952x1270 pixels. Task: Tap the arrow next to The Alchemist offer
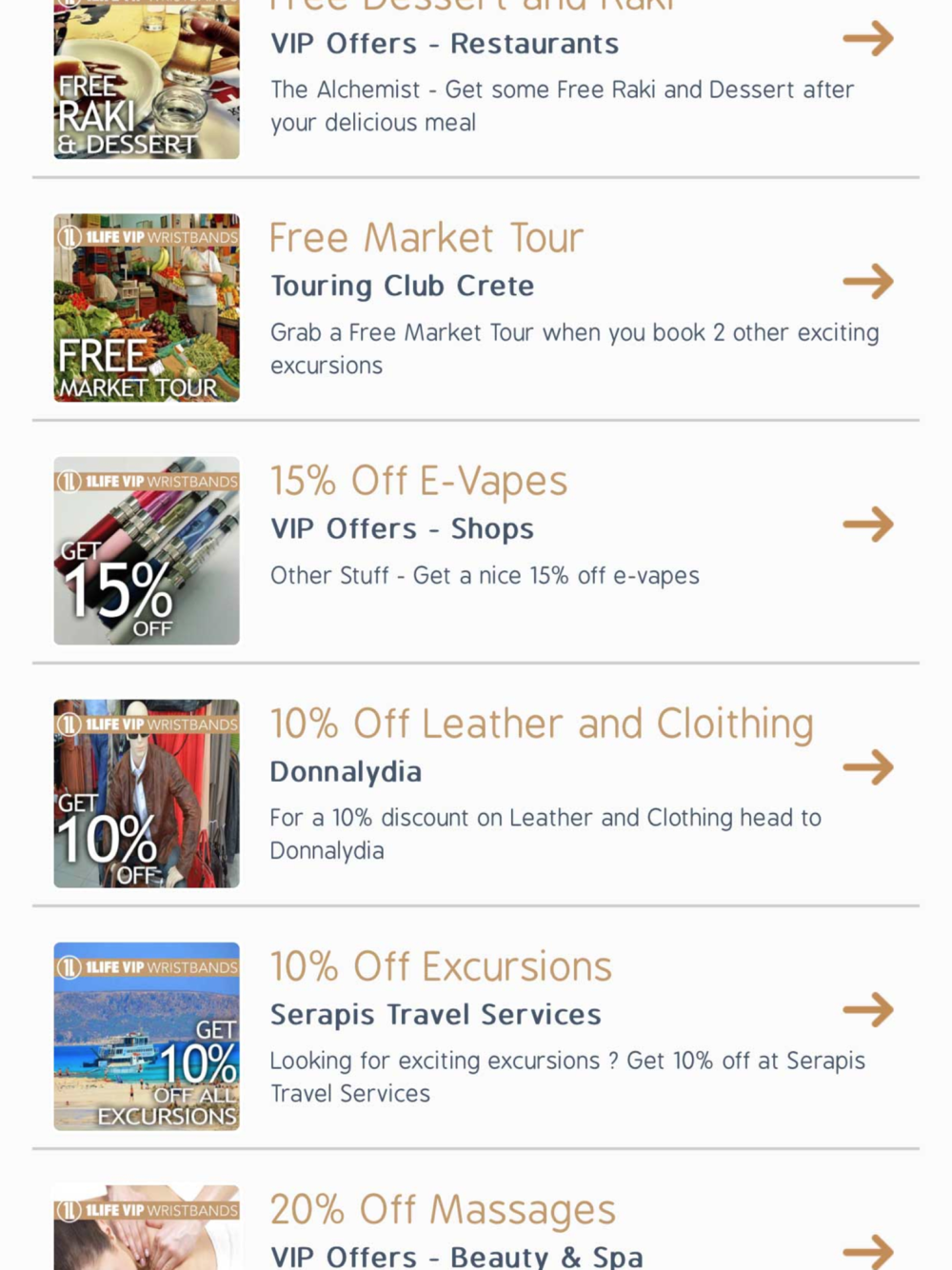coord(868,39)
